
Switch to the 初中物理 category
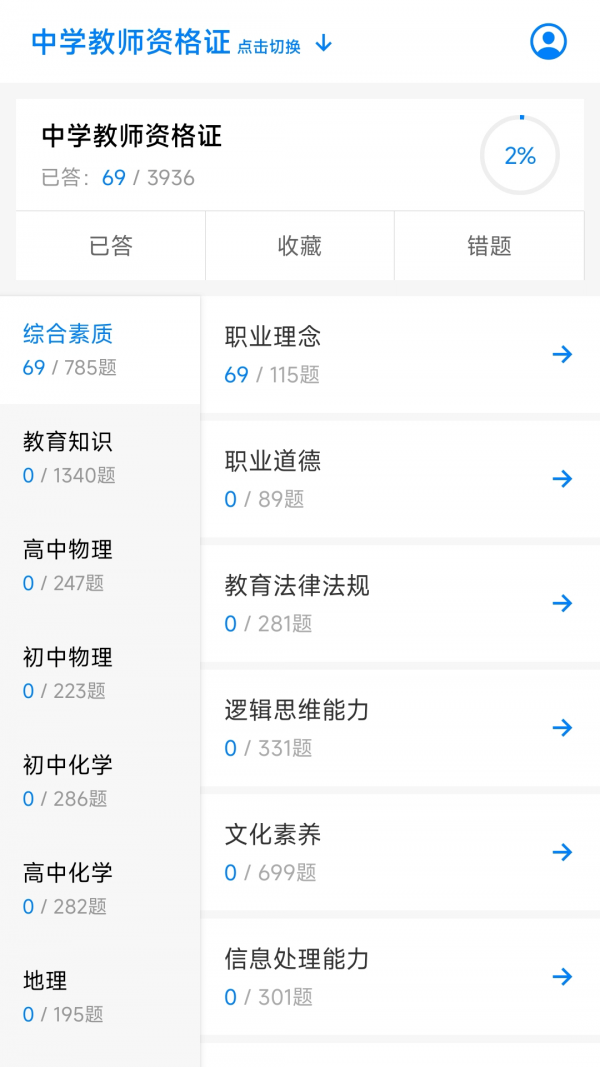coord(100,673)
